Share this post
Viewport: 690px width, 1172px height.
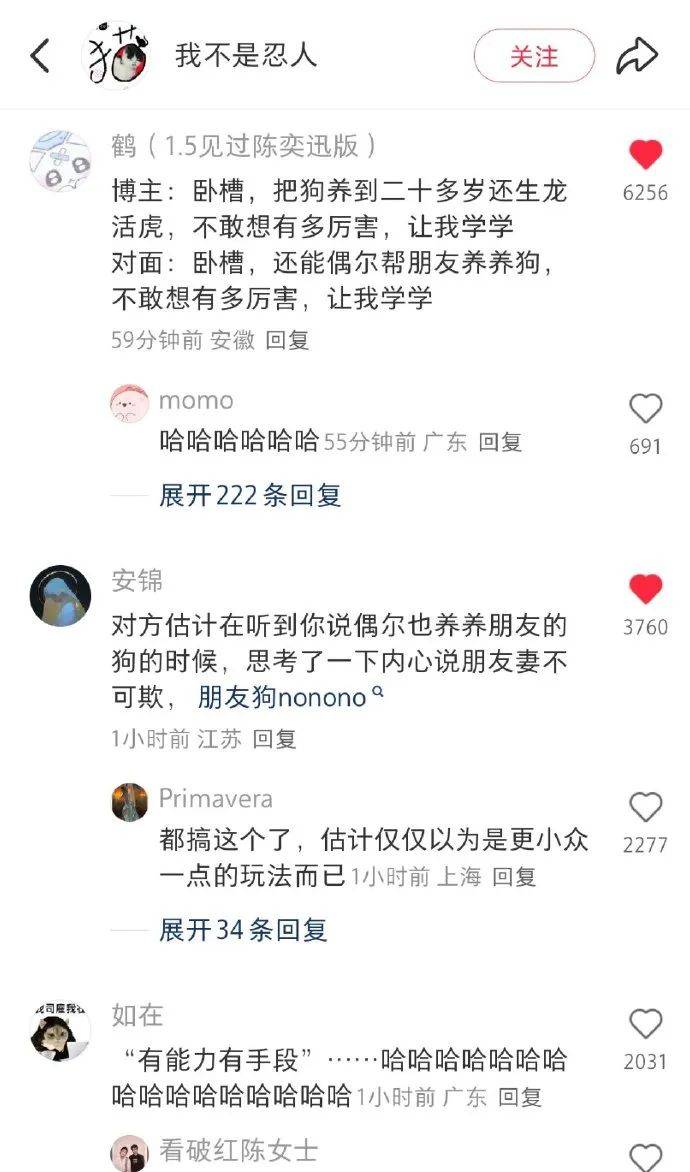[x=637, y=56]
